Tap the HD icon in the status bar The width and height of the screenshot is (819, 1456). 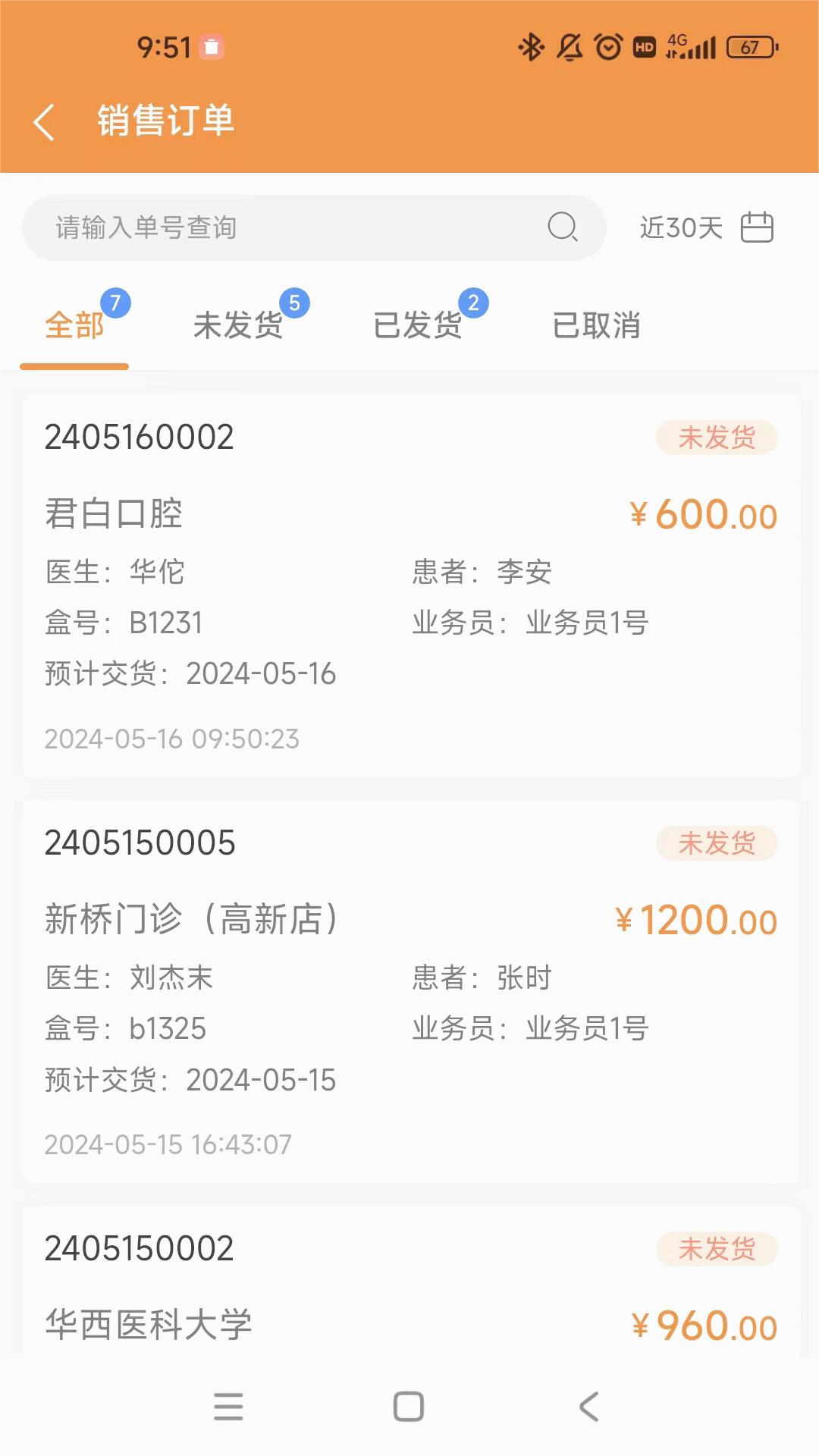point(645,47)
